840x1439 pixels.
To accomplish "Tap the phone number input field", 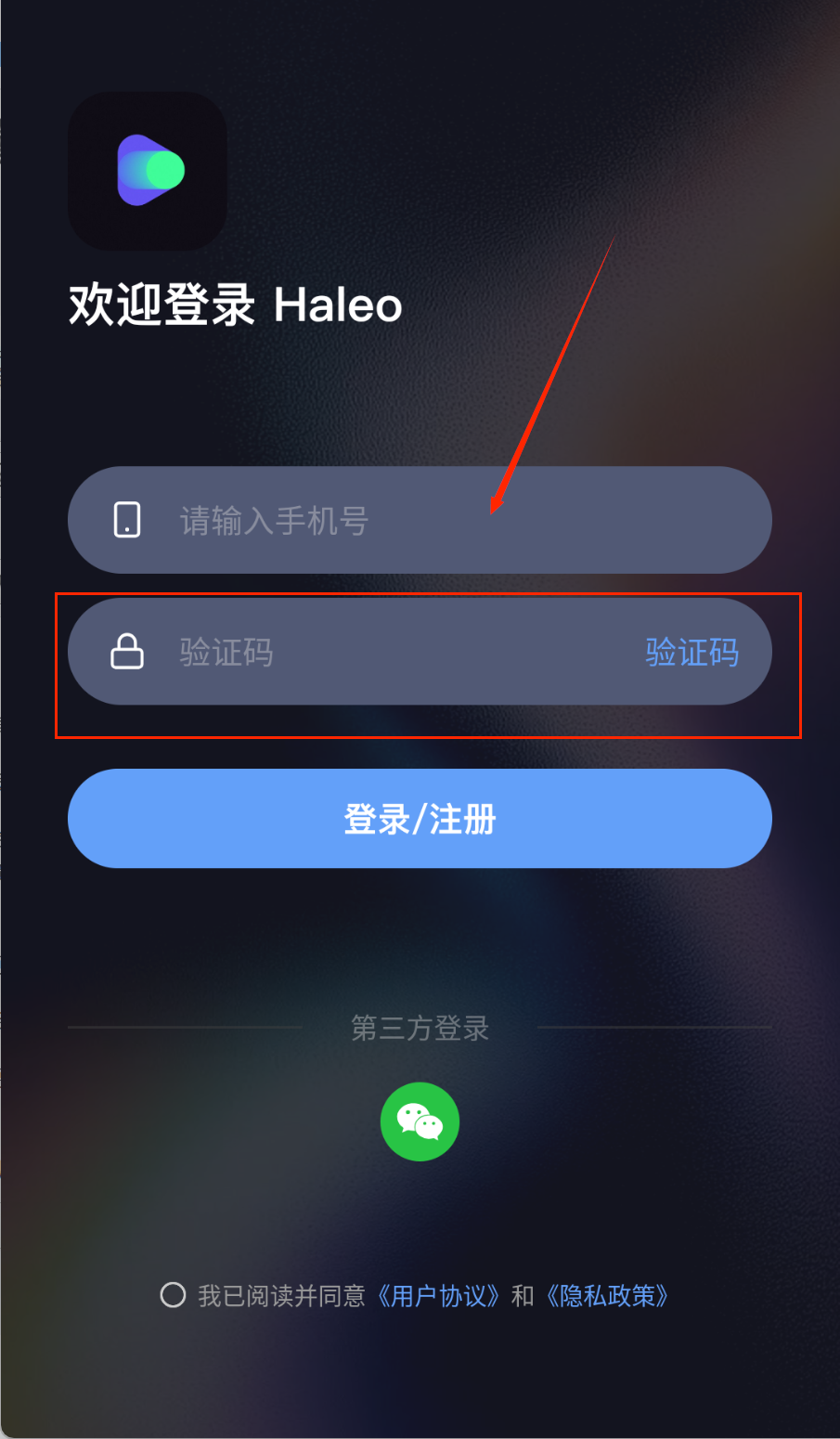I will point(418,520).
